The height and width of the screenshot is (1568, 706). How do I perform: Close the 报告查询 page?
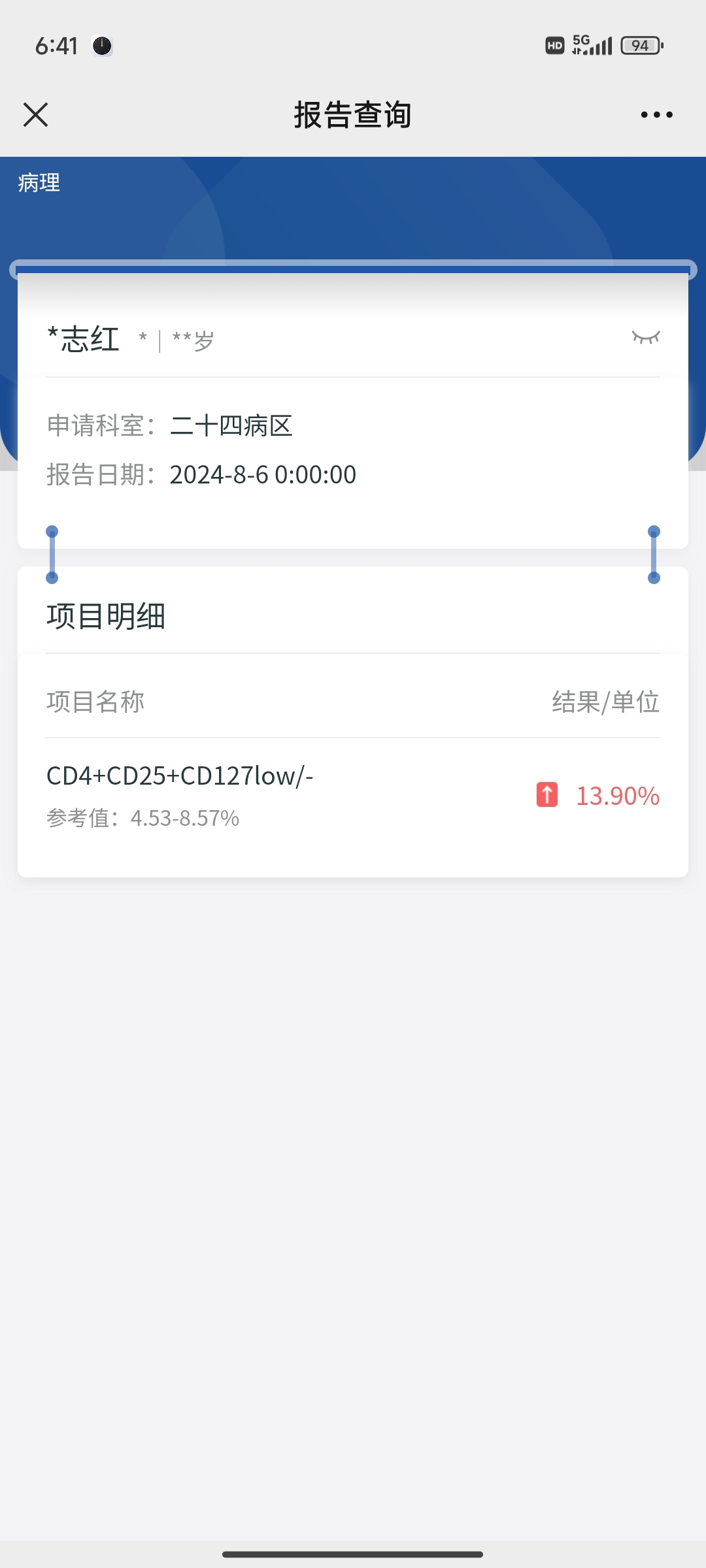point(36,115)
